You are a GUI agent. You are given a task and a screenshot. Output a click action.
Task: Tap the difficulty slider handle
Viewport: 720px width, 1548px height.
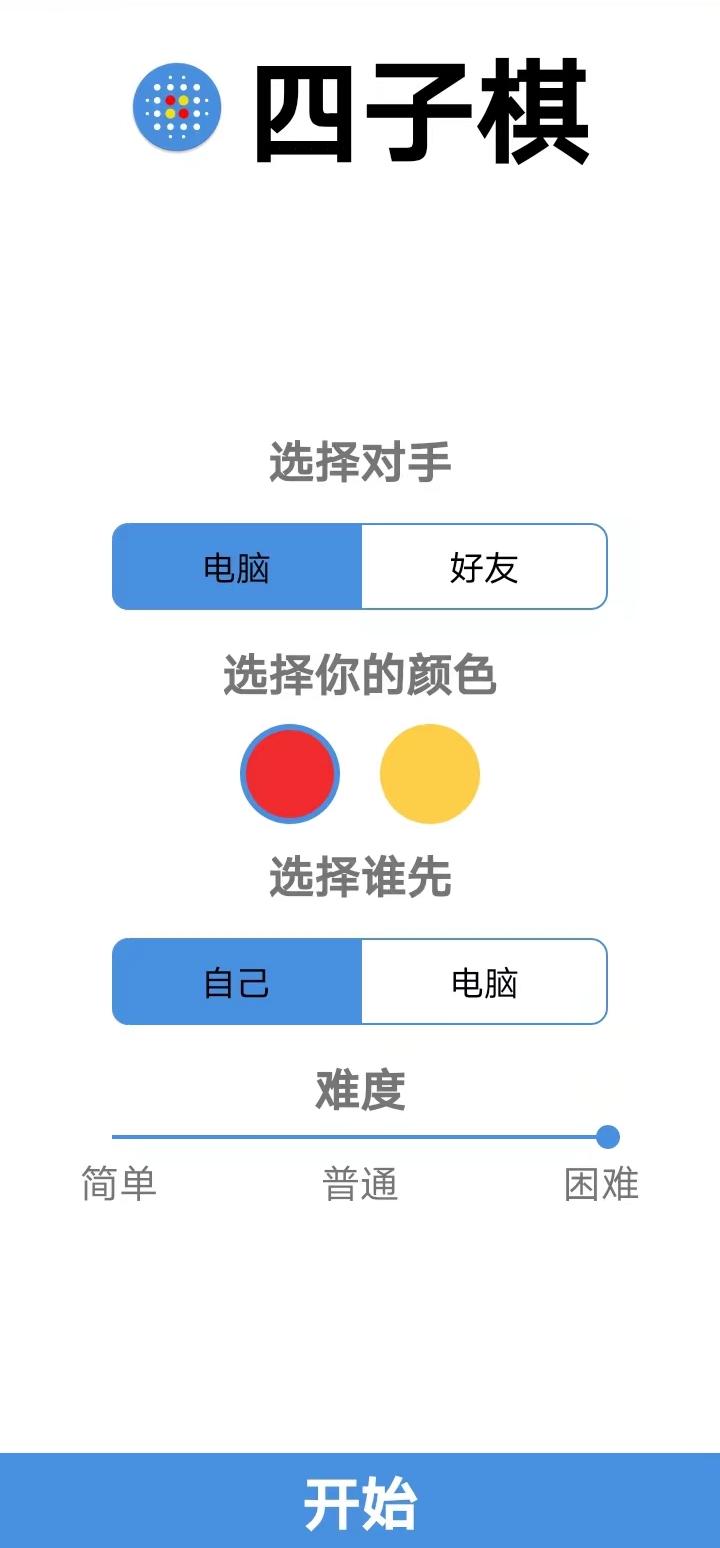coord(607,1137)
